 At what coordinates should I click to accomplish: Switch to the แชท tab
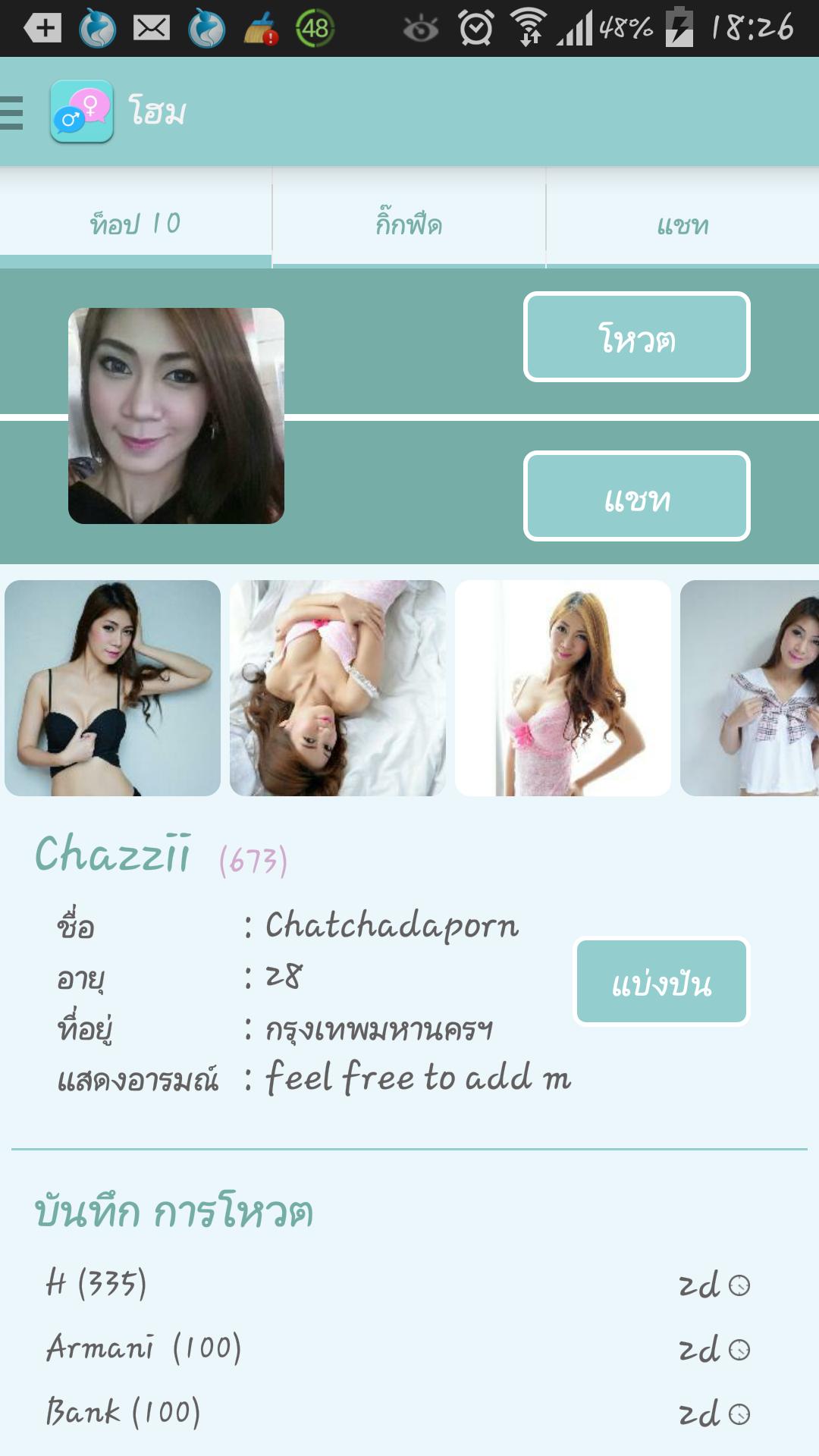(682, 224)
